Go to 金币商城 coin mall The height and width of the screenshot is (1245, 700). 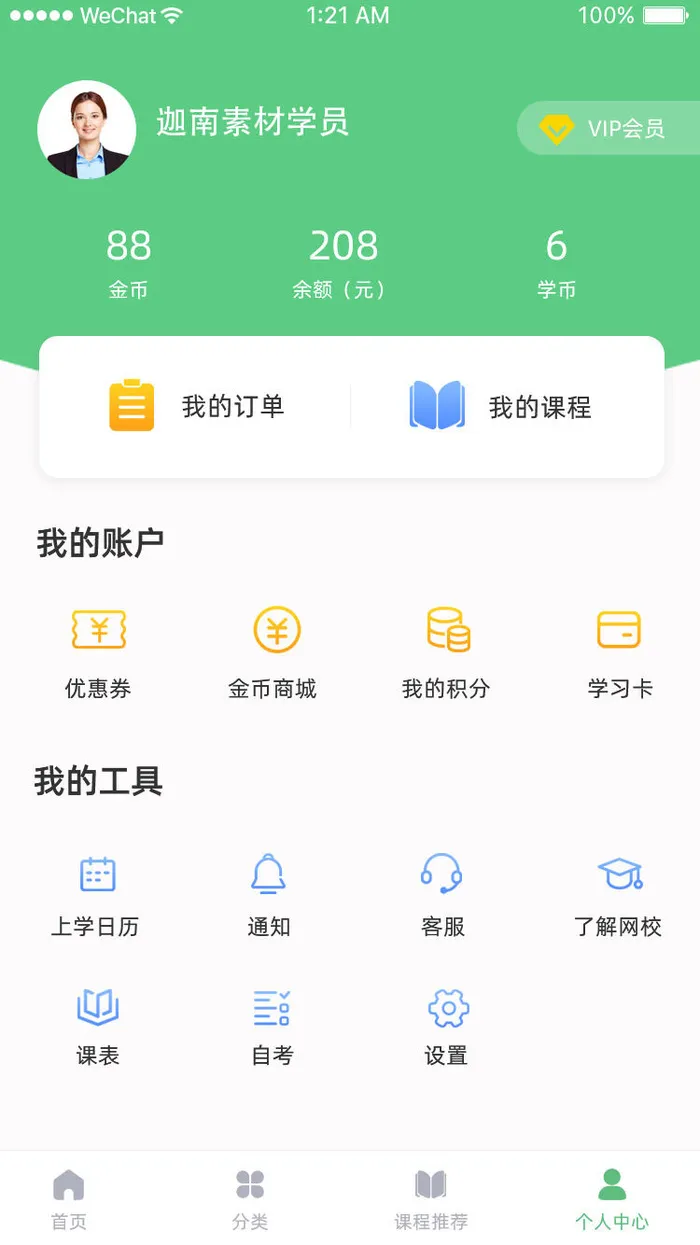click(272, 652)
